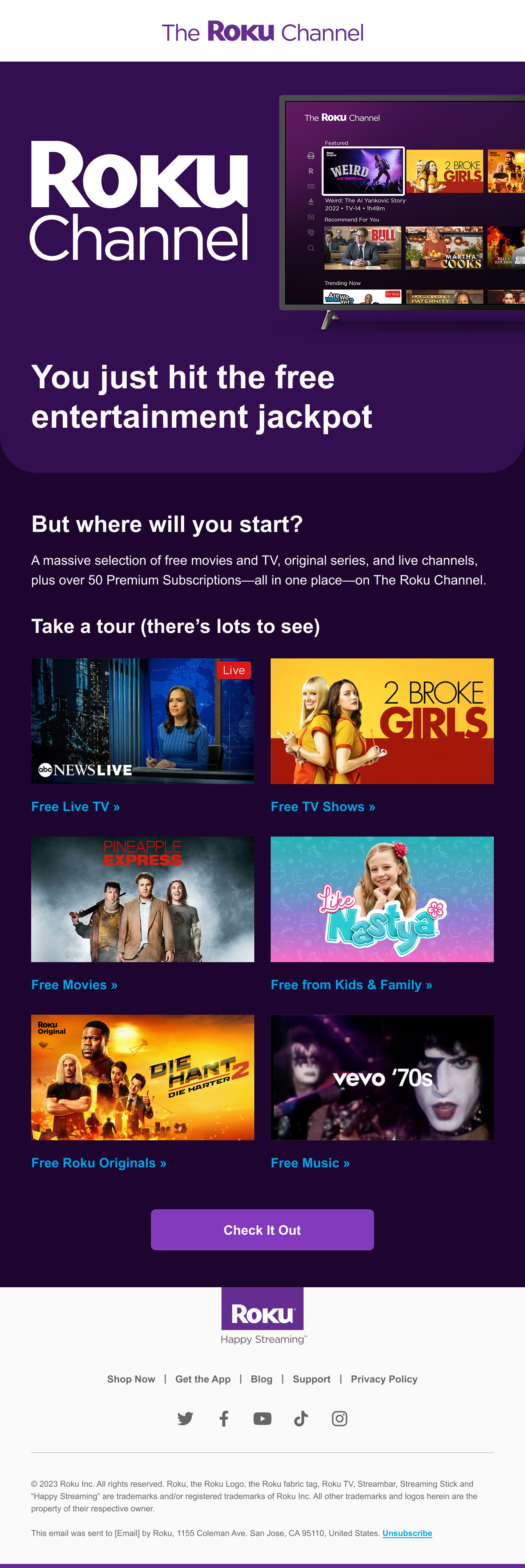This screenshot has height=1568, width=525.
Task: Open the Get the App link
Action: pos(203,1379)
